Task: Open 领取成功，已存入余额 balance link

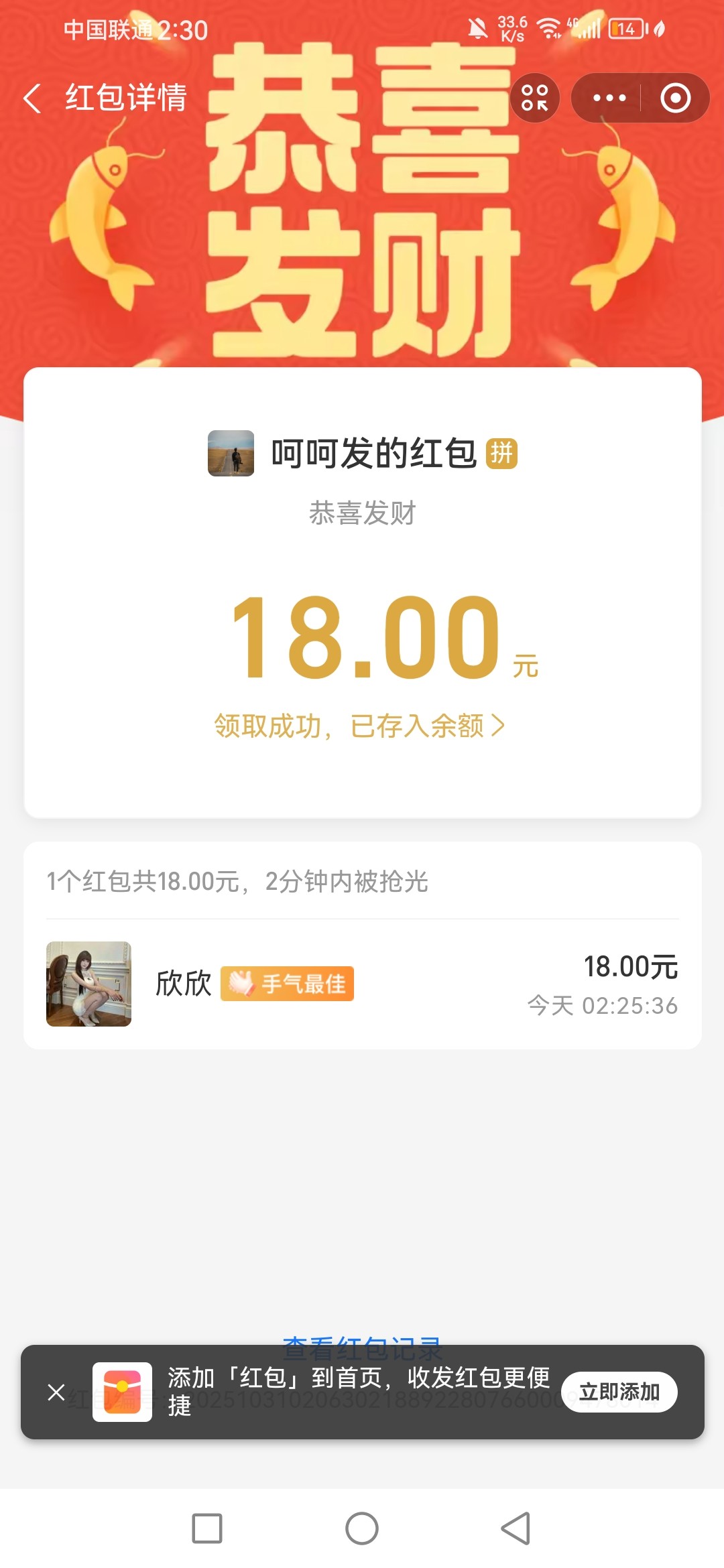Action: coord(359,726)
